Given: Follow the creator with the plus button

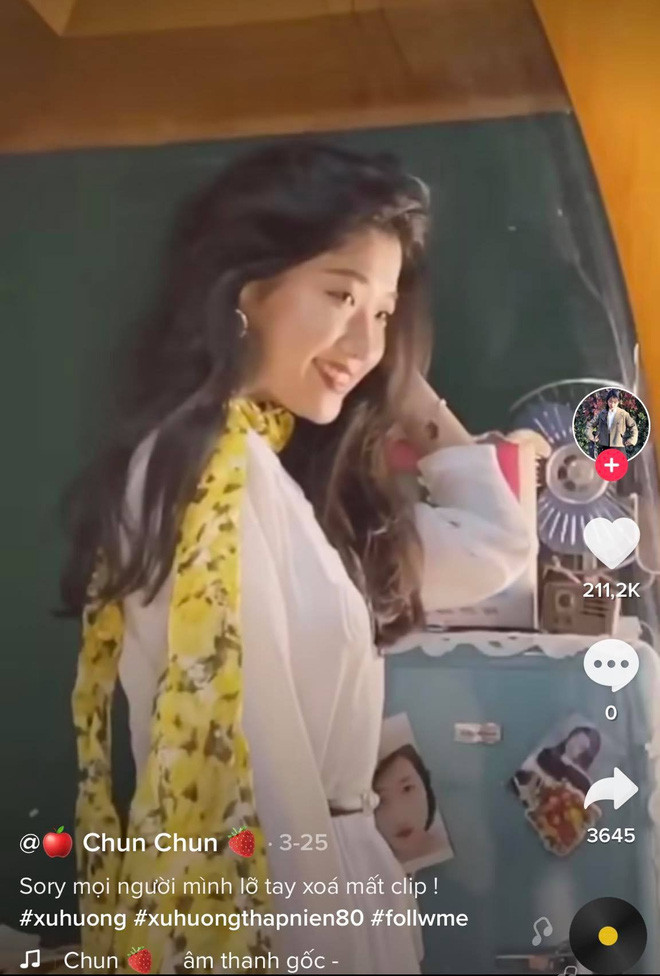Looking at the screenshot, I should (611, 465).
